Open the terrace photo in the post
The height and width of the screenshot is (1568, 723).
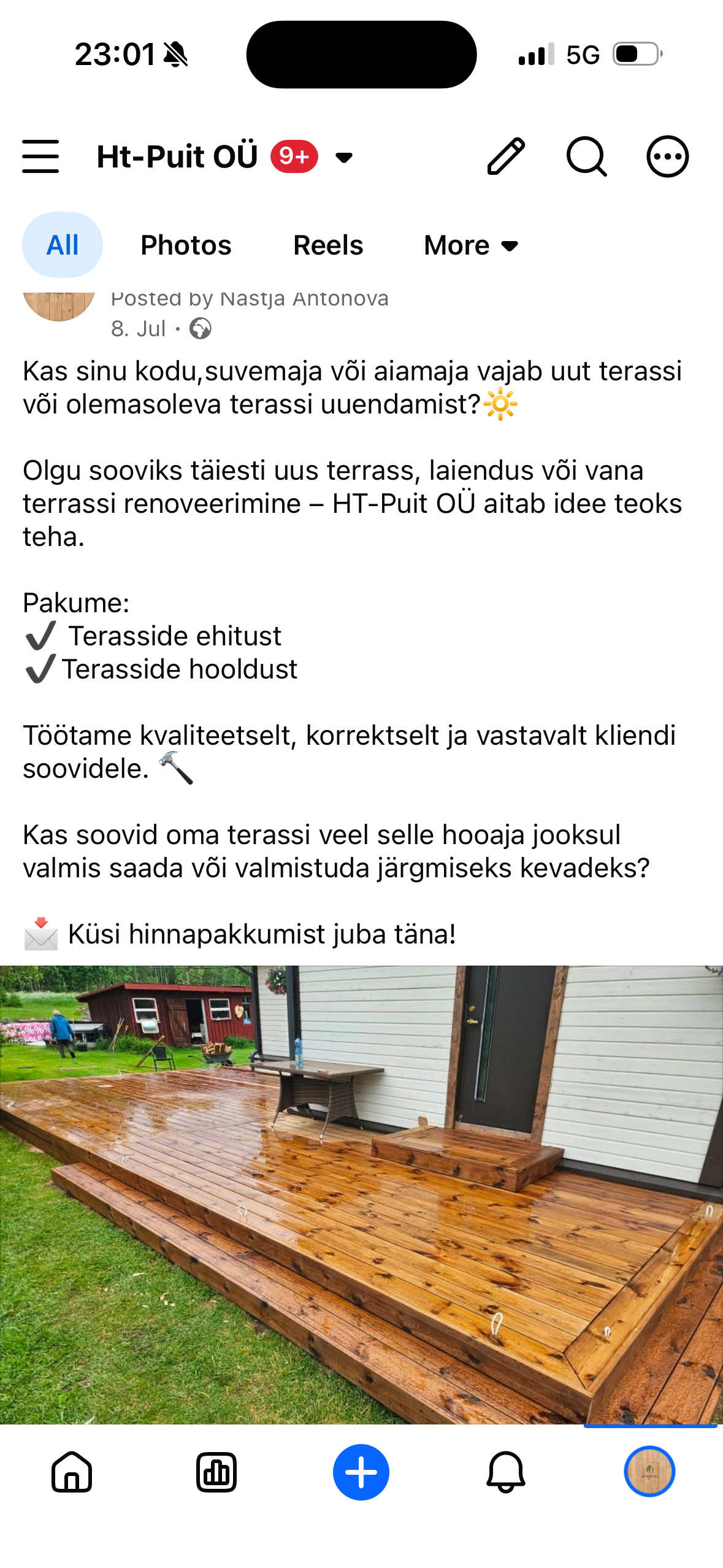click(x=361, y=1194)
